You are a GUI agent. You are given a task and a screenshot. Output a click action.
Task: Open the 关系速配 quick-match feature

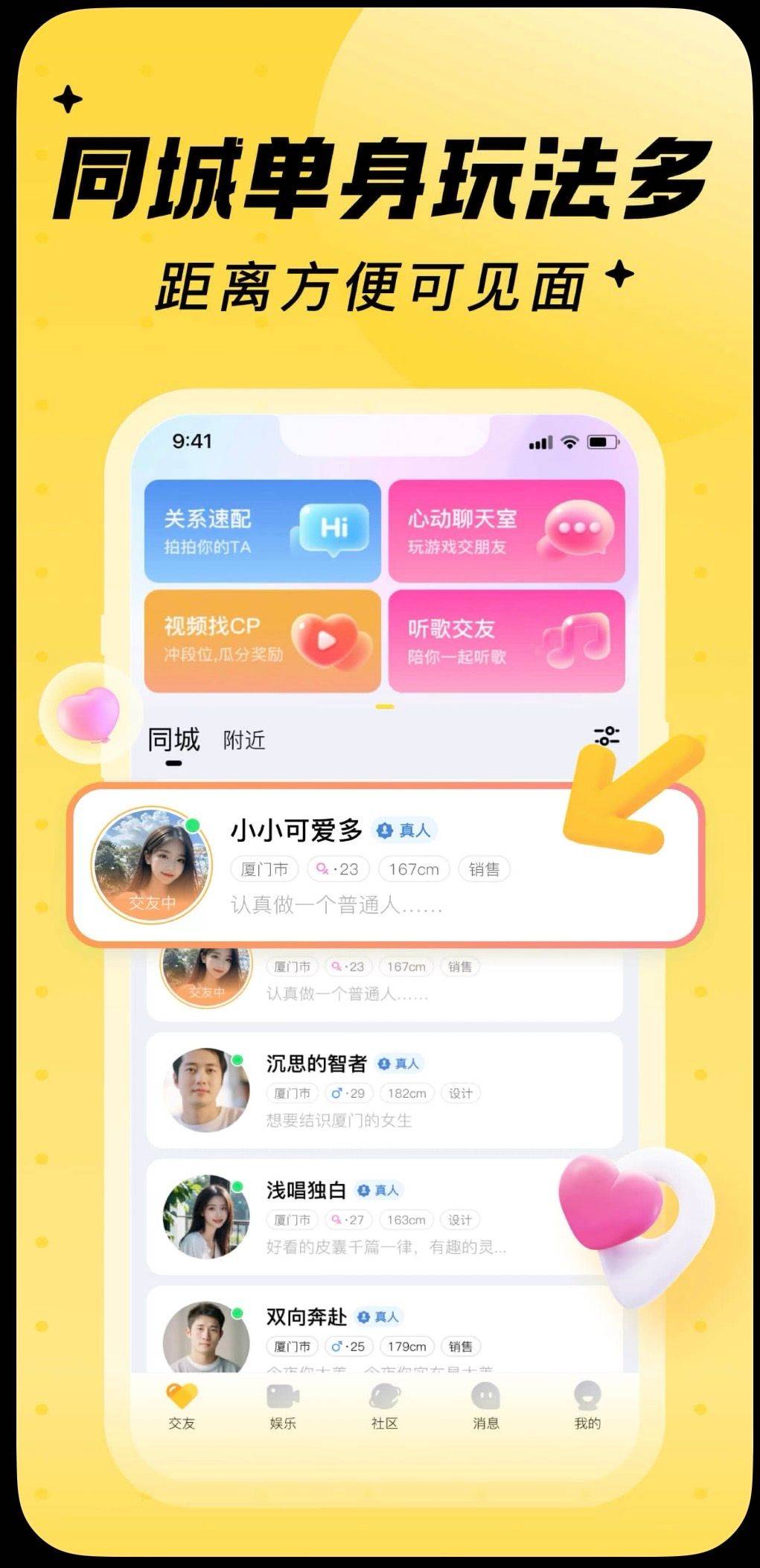pos(261,532)
